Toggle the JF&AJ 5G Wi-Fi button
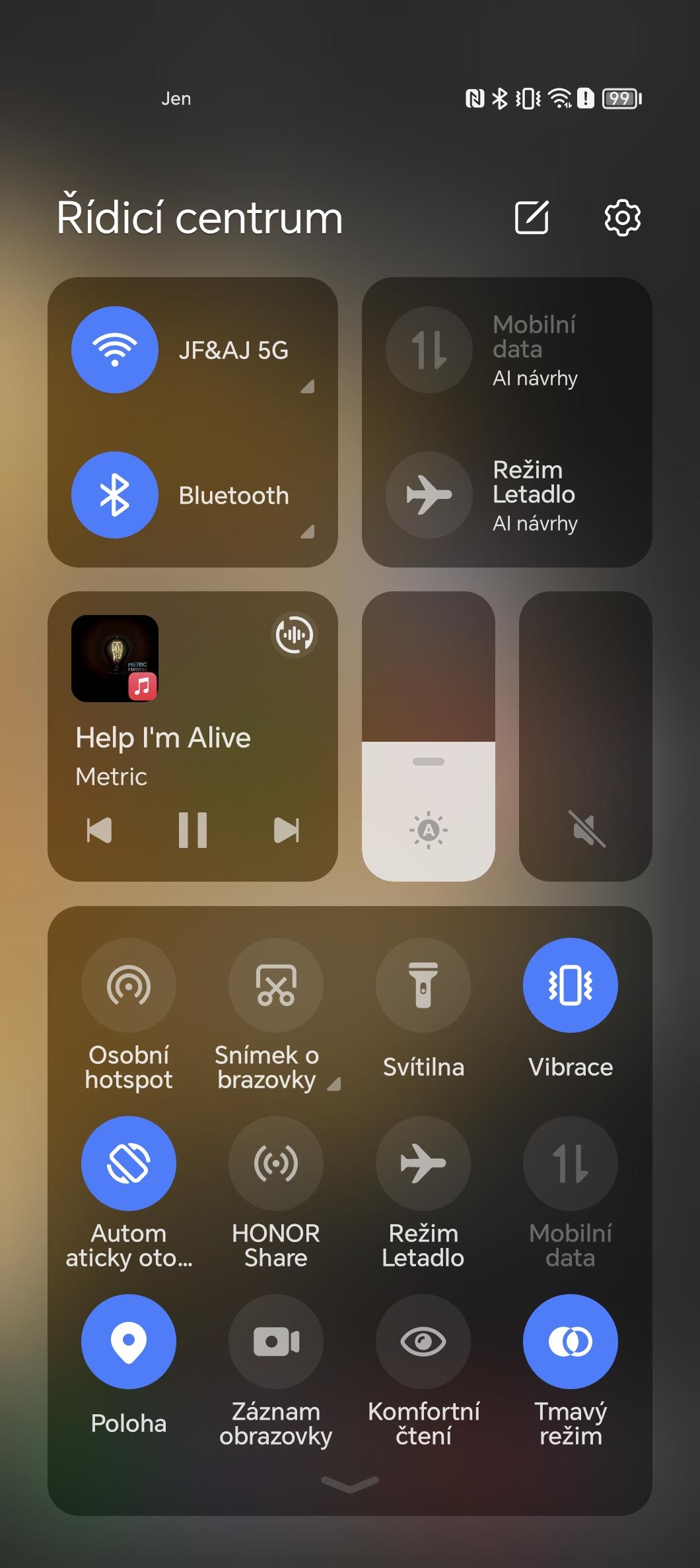 pos(115,350)
